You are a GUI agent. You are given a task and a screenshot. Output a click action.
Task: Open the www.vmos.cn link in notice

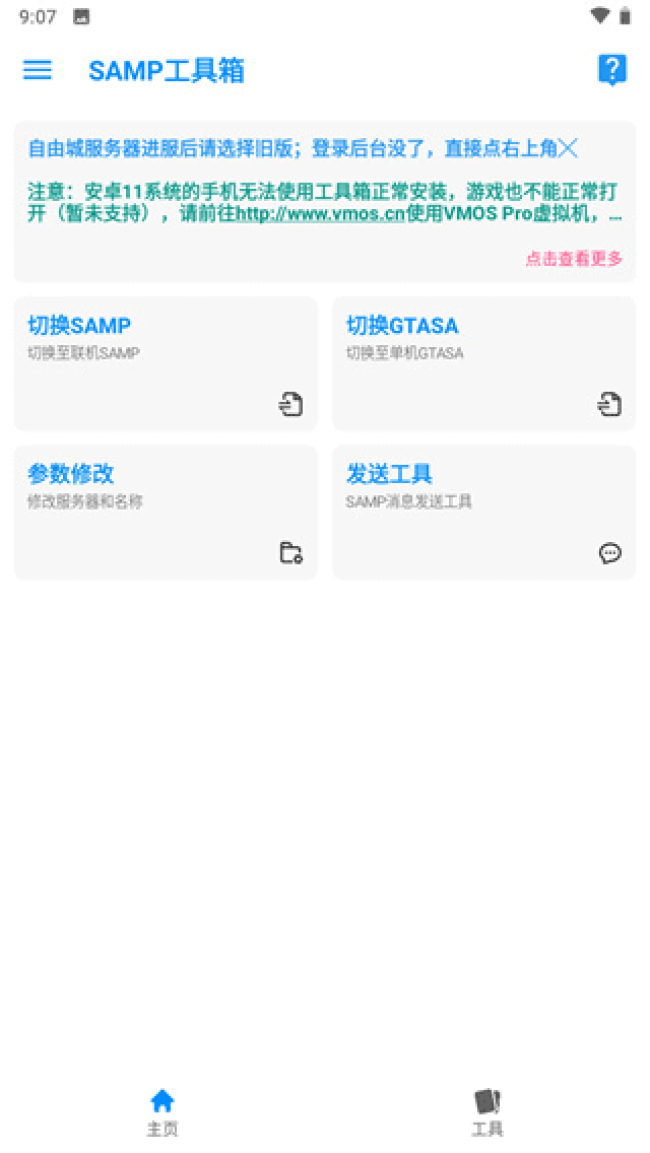click(x=321, y=214)
